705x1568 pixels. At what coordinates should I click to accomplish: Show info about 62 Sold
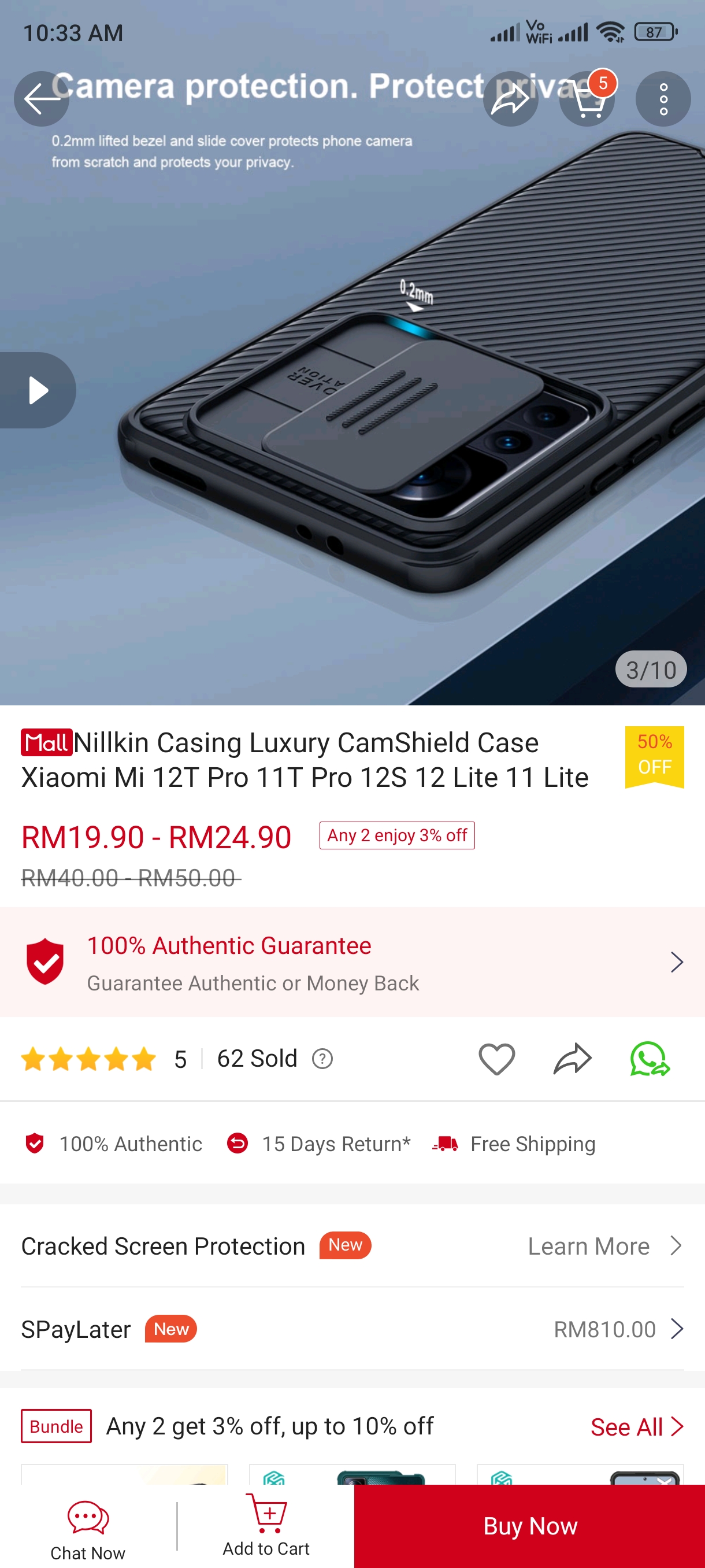(x=322, y=1059)
